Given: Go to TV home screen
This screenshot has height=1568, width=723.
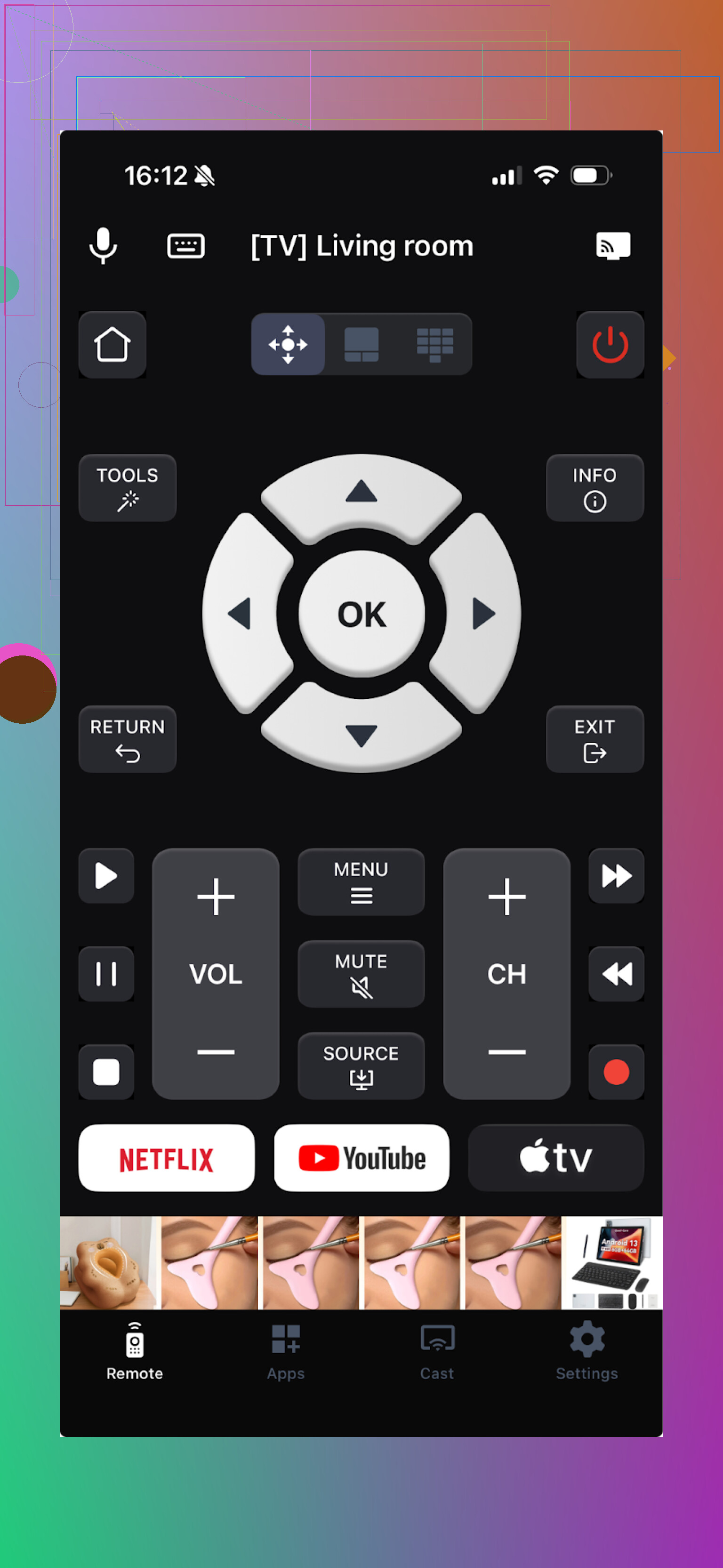Looking at the screenshot, I should (x=112, y=345).
